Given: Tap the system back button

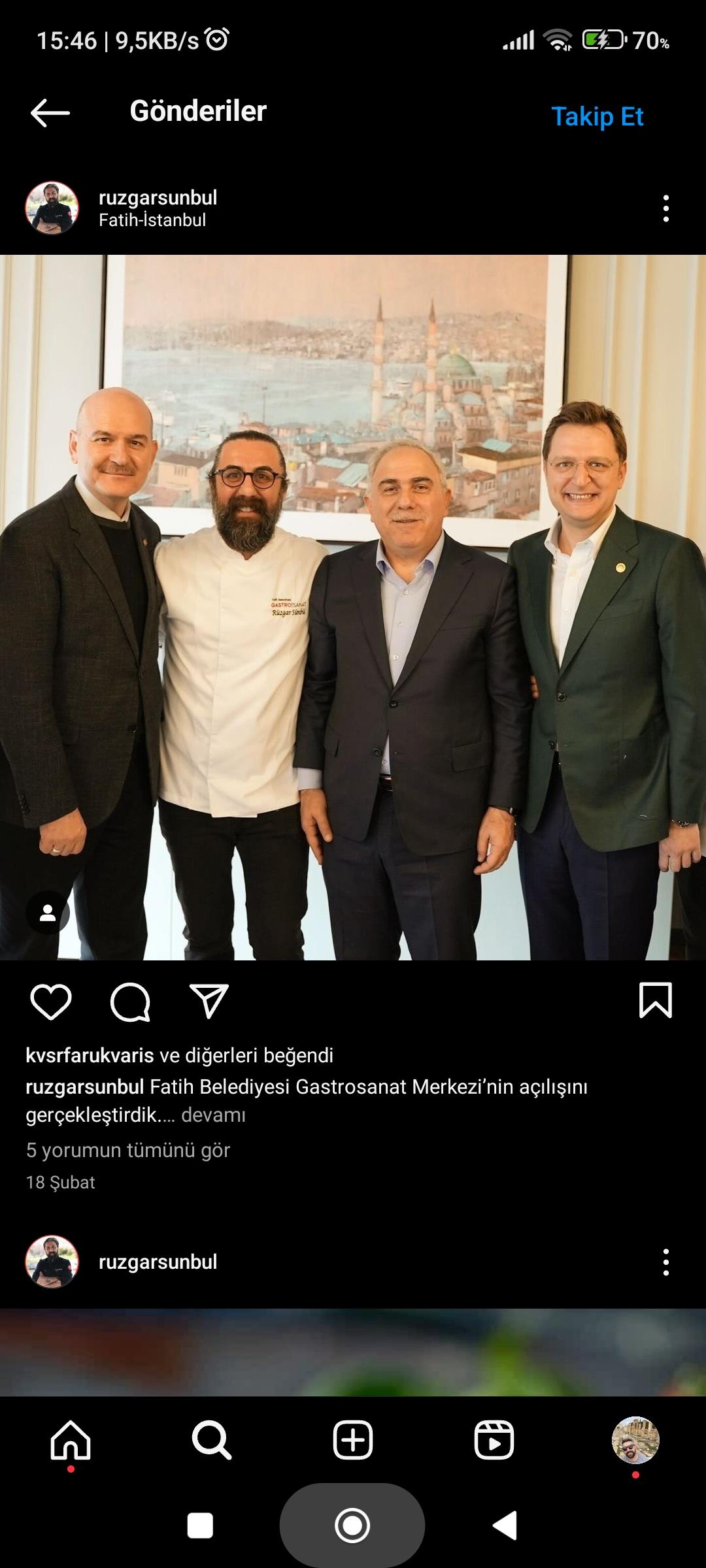Looking at the screenshot, I should coord(505,1526).
